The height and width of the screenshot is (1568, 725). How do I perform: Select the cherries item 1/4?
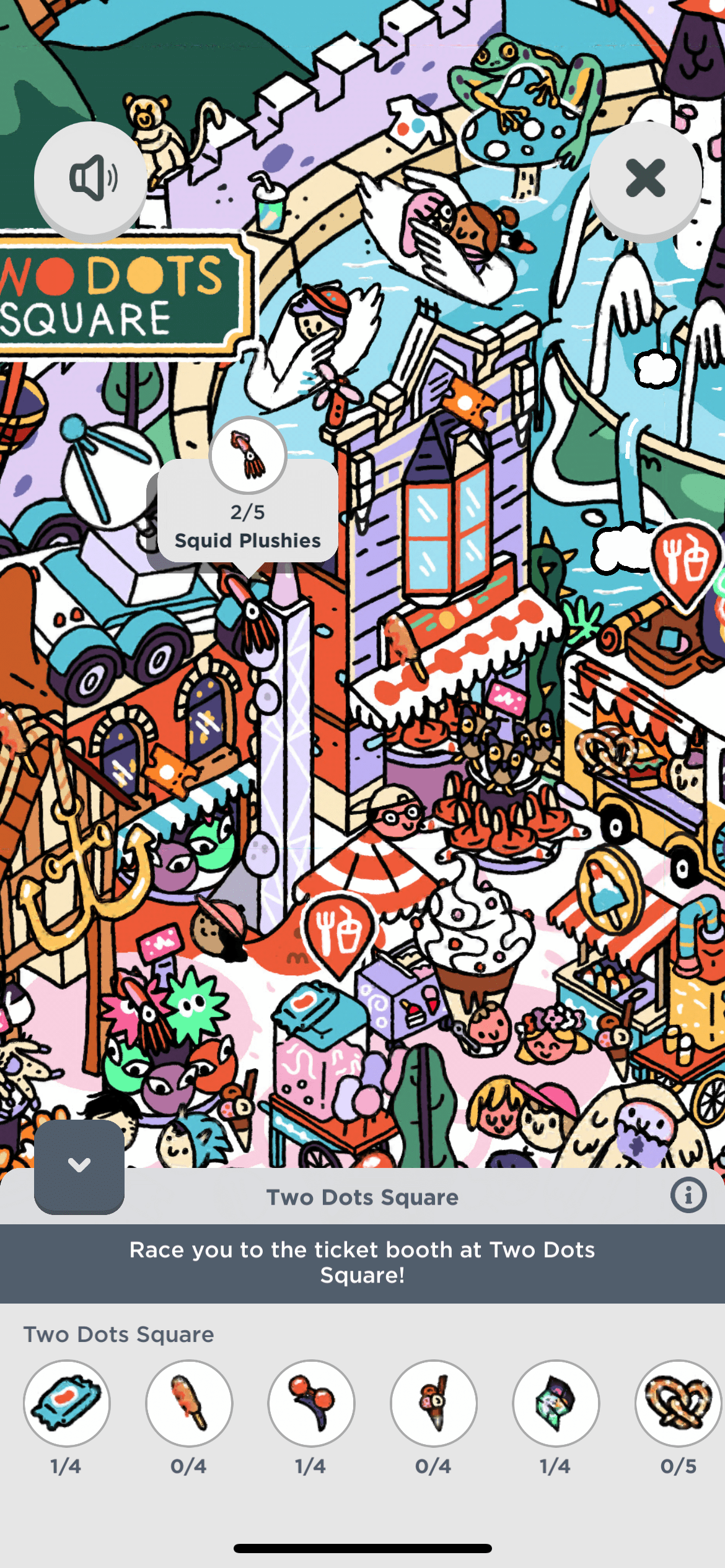click(x=311, y=1403)
